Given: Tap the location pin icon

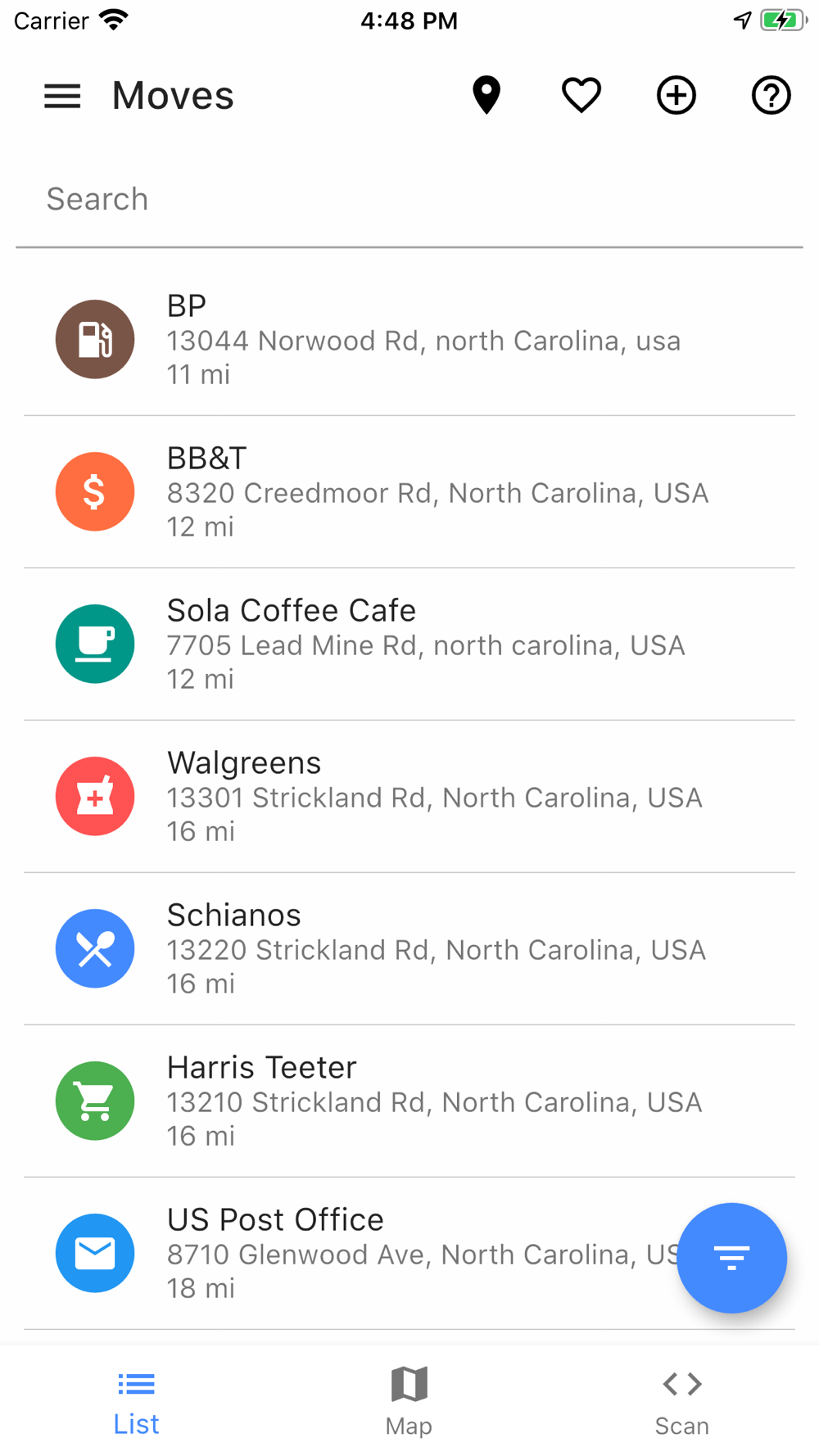Looking at the screenshot, I should tap(486, 96).
